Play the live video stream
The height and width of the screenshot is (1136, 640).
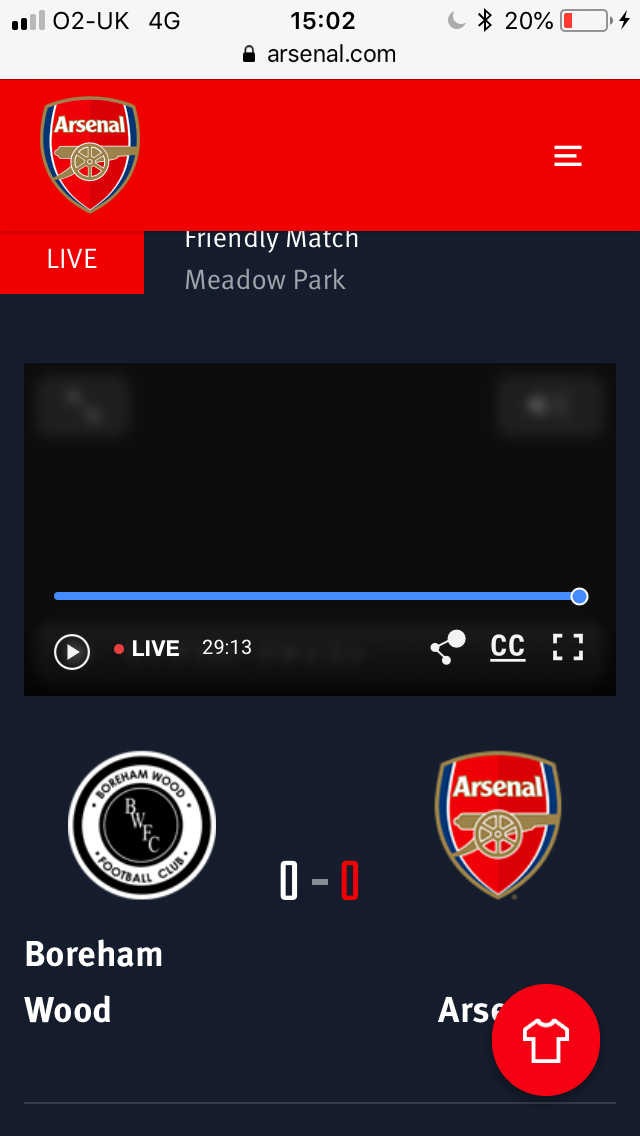click(x=72, y=651)
